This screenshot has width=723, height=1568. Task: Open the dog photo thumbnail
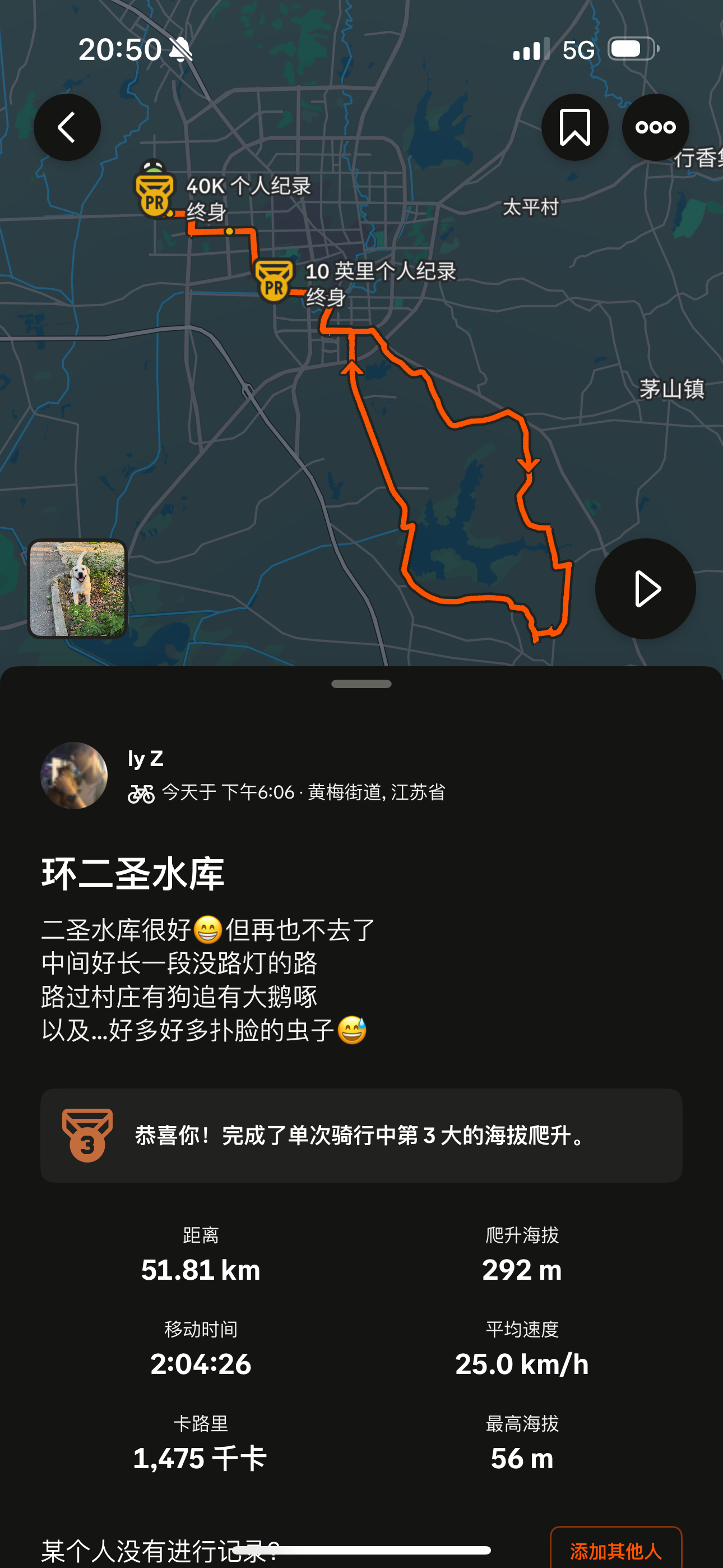77,589
